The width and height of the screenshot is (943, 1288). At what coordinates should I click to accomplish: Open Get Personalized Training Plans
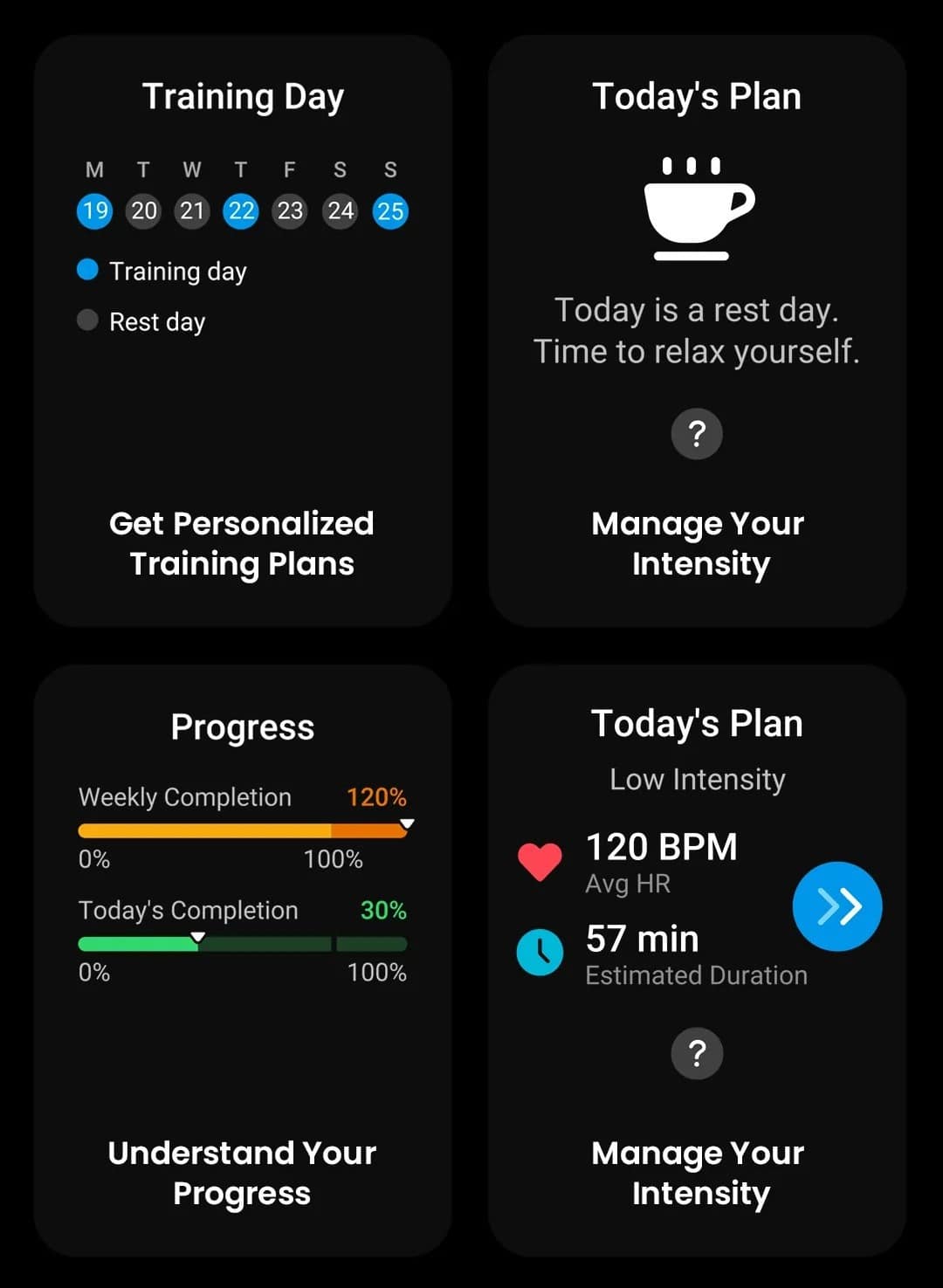[x=241, y=543]
